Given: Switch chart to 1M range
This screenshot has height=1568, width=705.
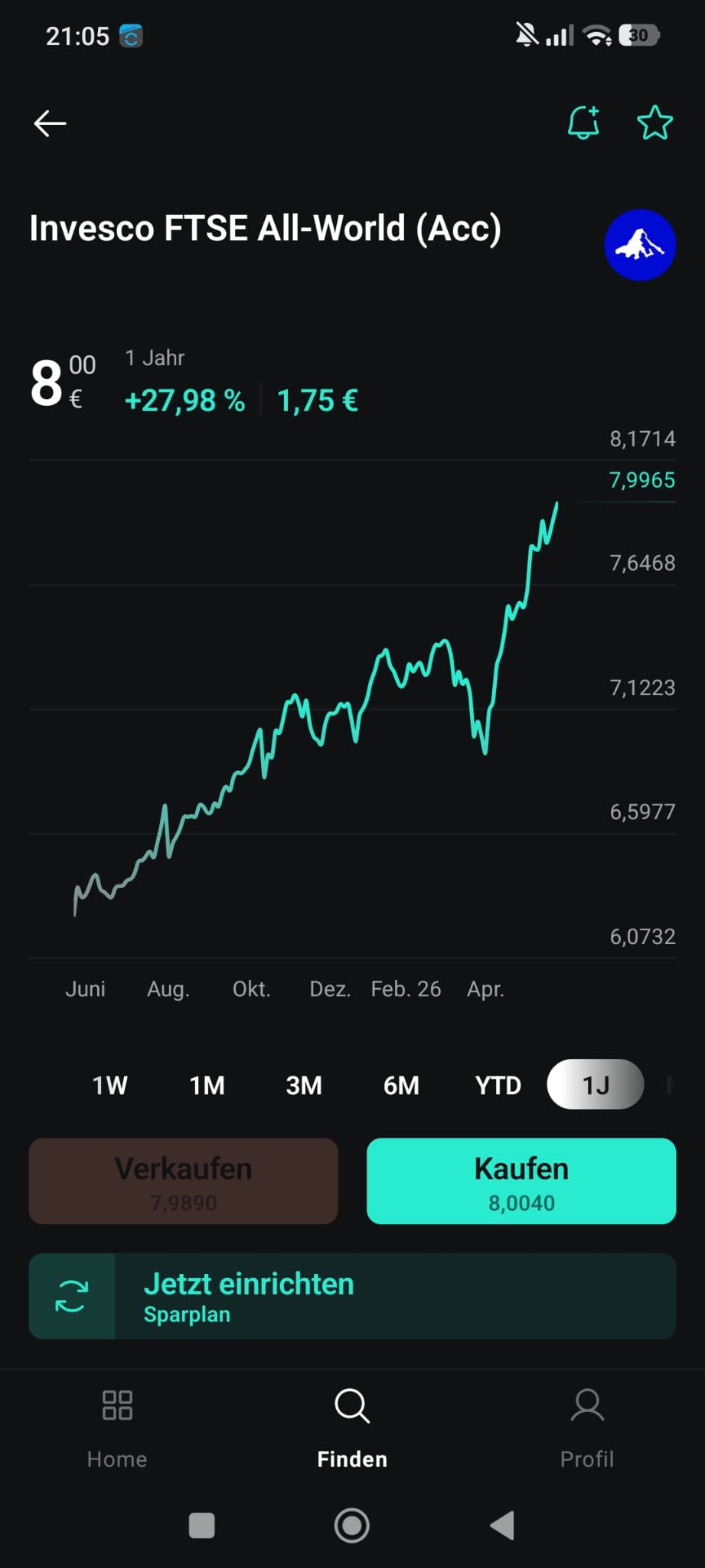Looking at the screenshot, I should point(207,1085).
